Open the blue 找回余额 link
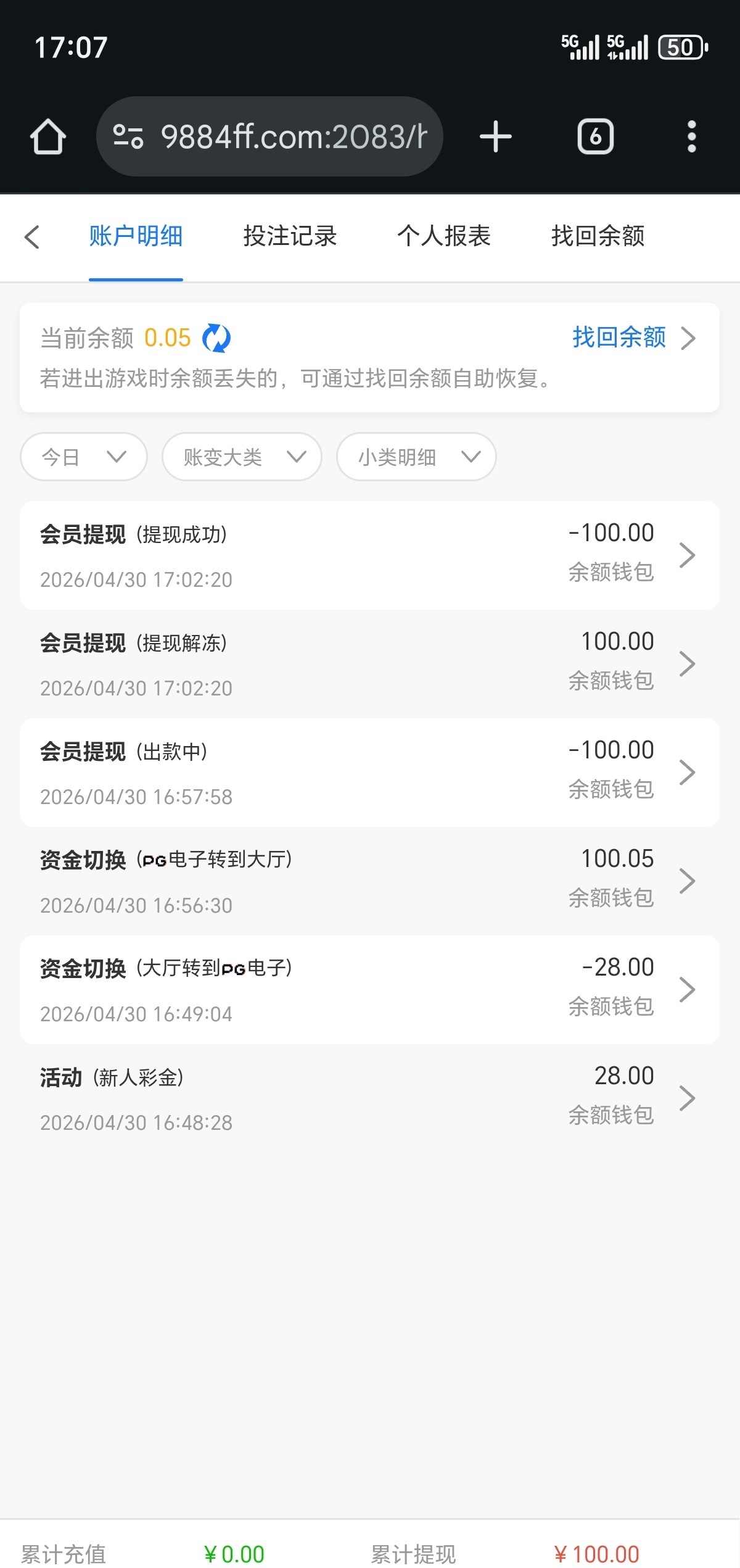 pyautogui.click(x=634, y=338)
